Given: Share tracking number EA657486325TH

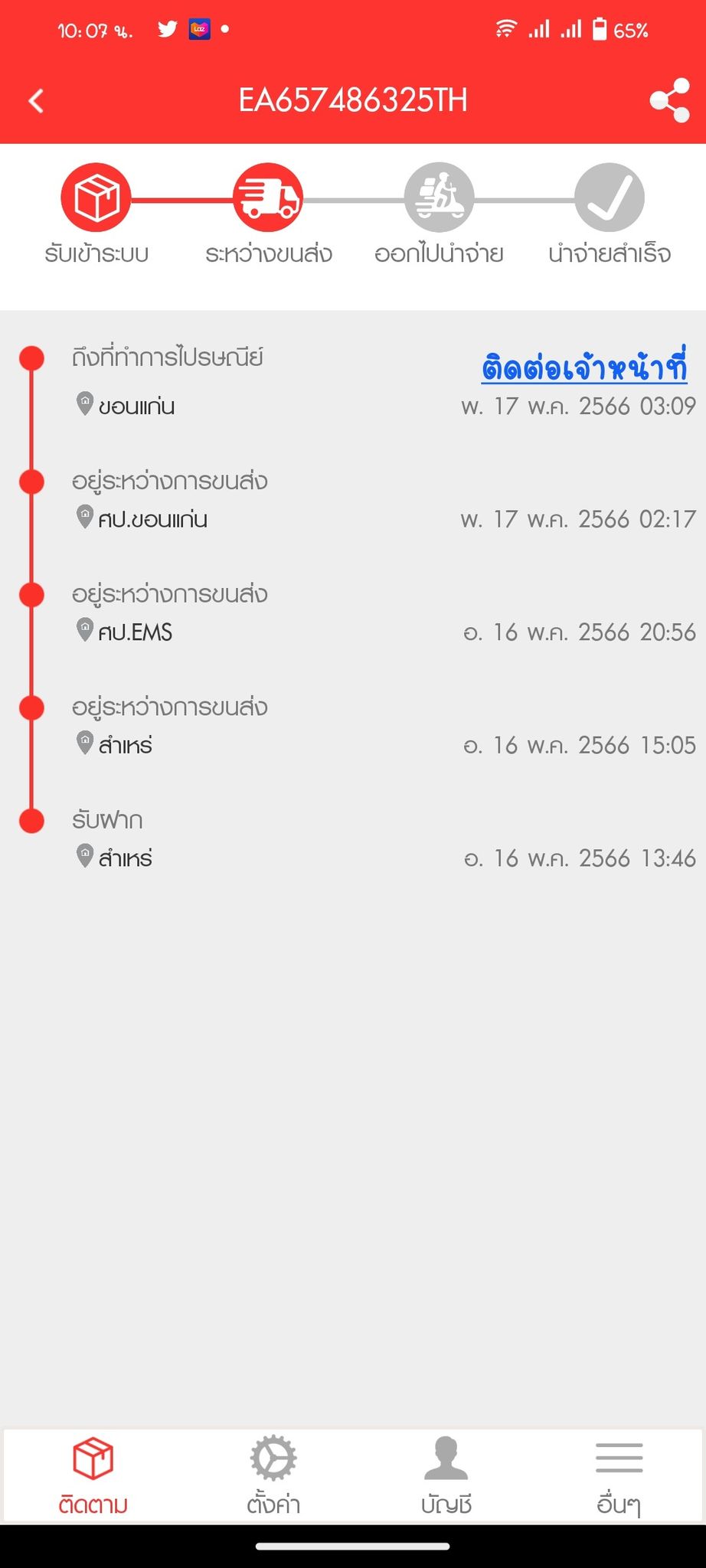Looking at the screenshot, I should coord(669,100).
